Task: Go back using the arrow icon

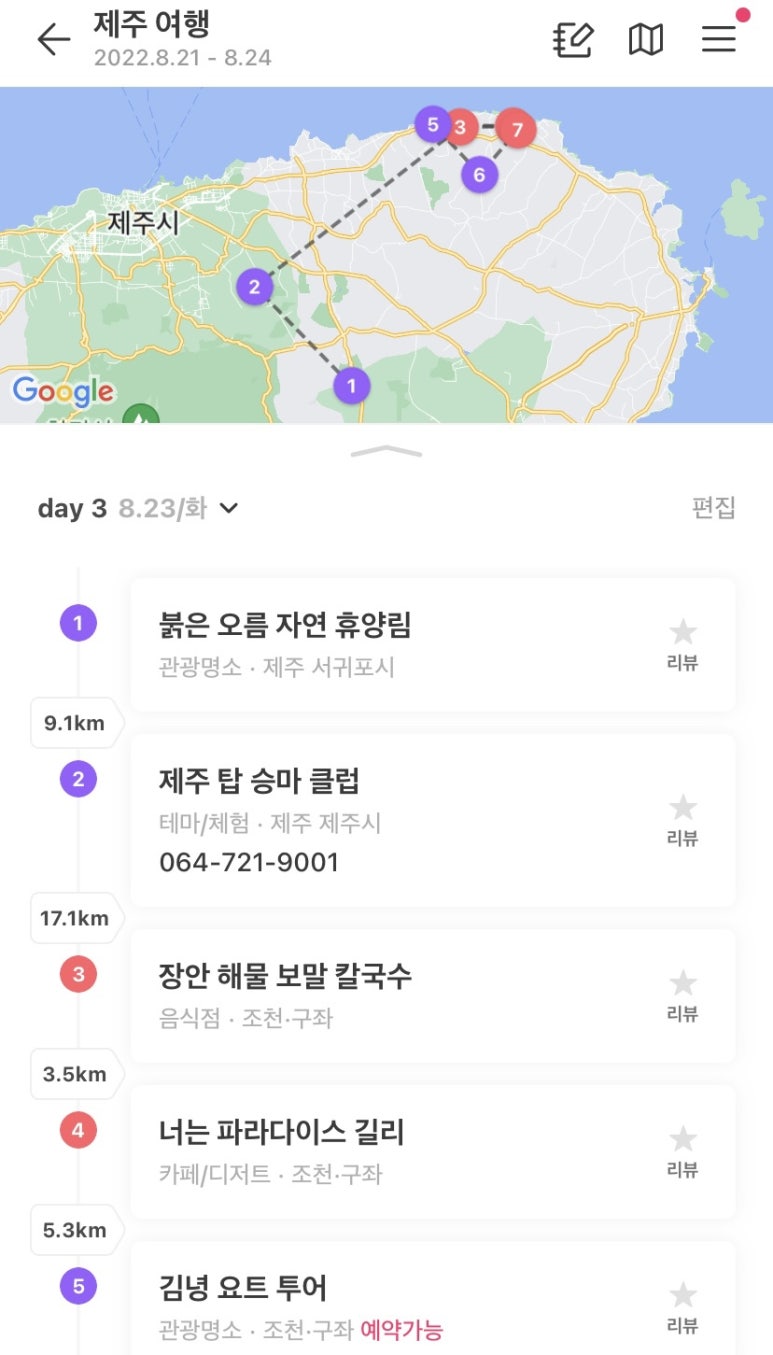Action: (54, 39)
